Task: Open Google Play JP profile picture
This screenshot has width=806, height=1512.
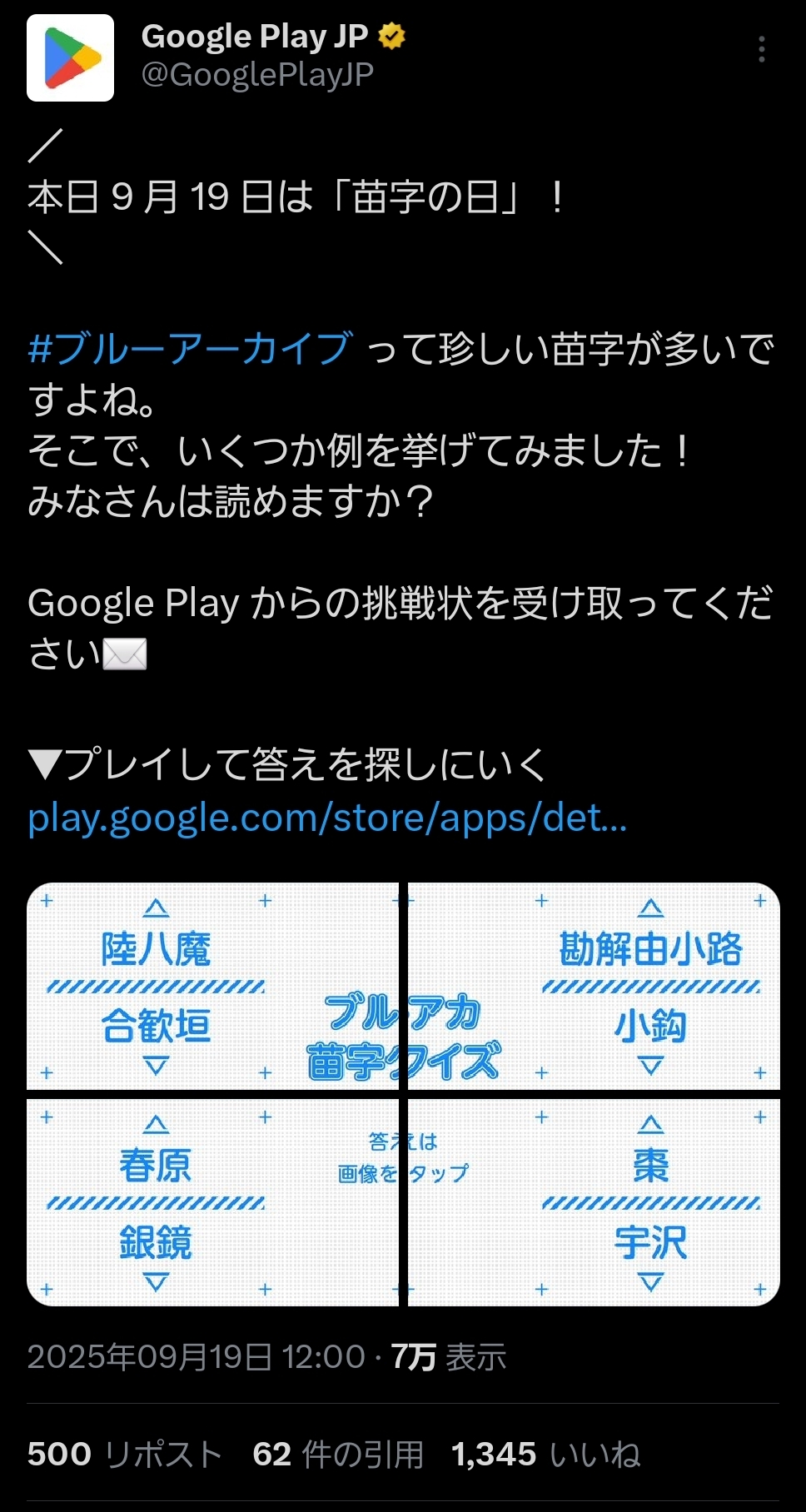Action: (71, 58)
